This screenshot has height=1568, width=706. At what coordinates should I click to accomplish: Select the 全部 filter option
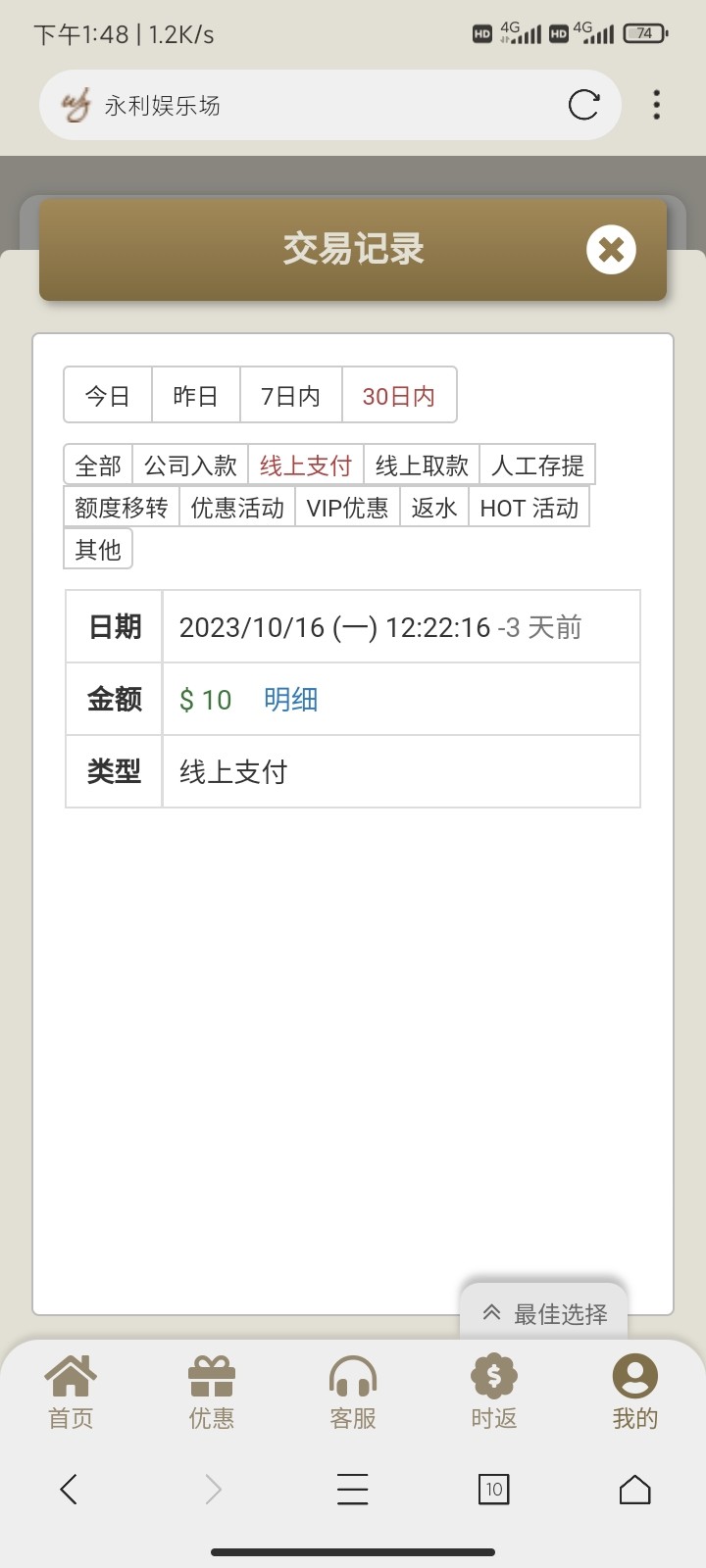pyautogui.click(x=100, y=464)
